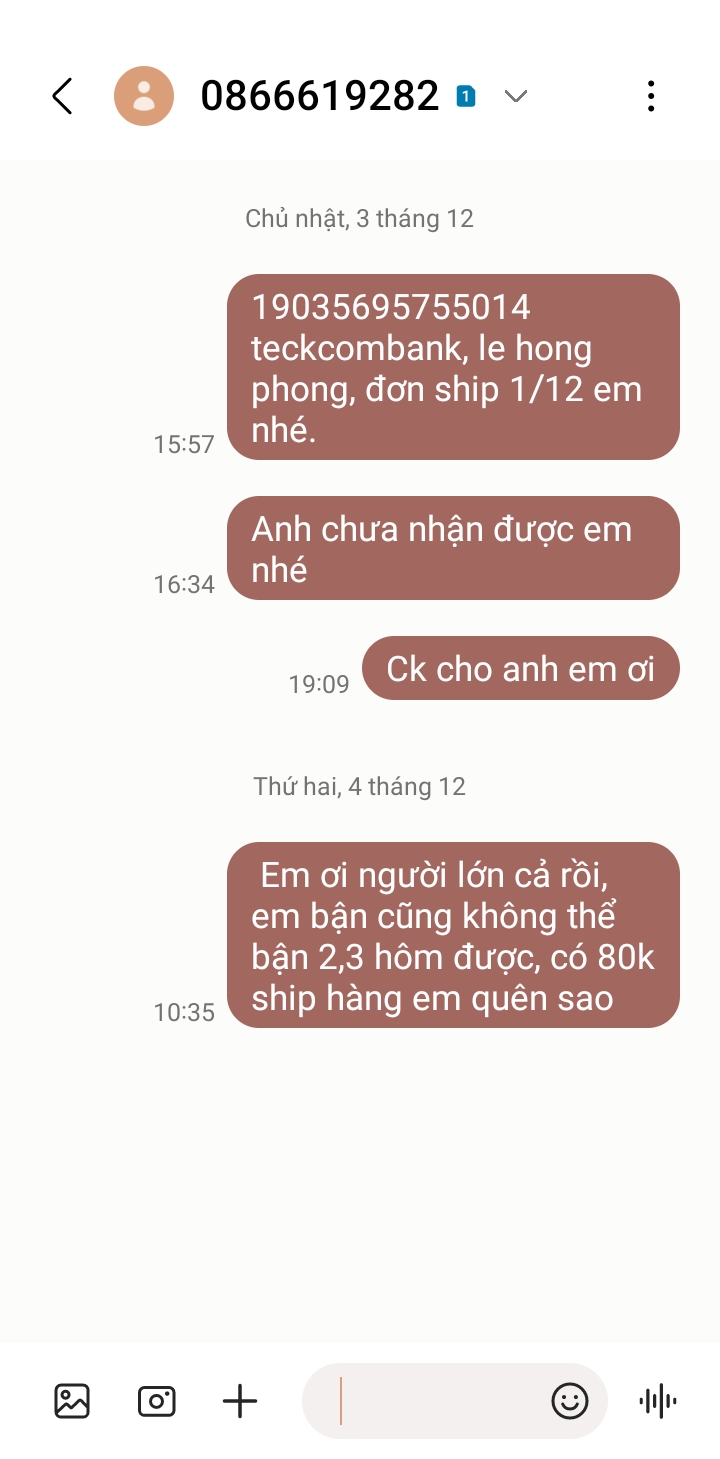Attach a photo from the gallery

72,1401
